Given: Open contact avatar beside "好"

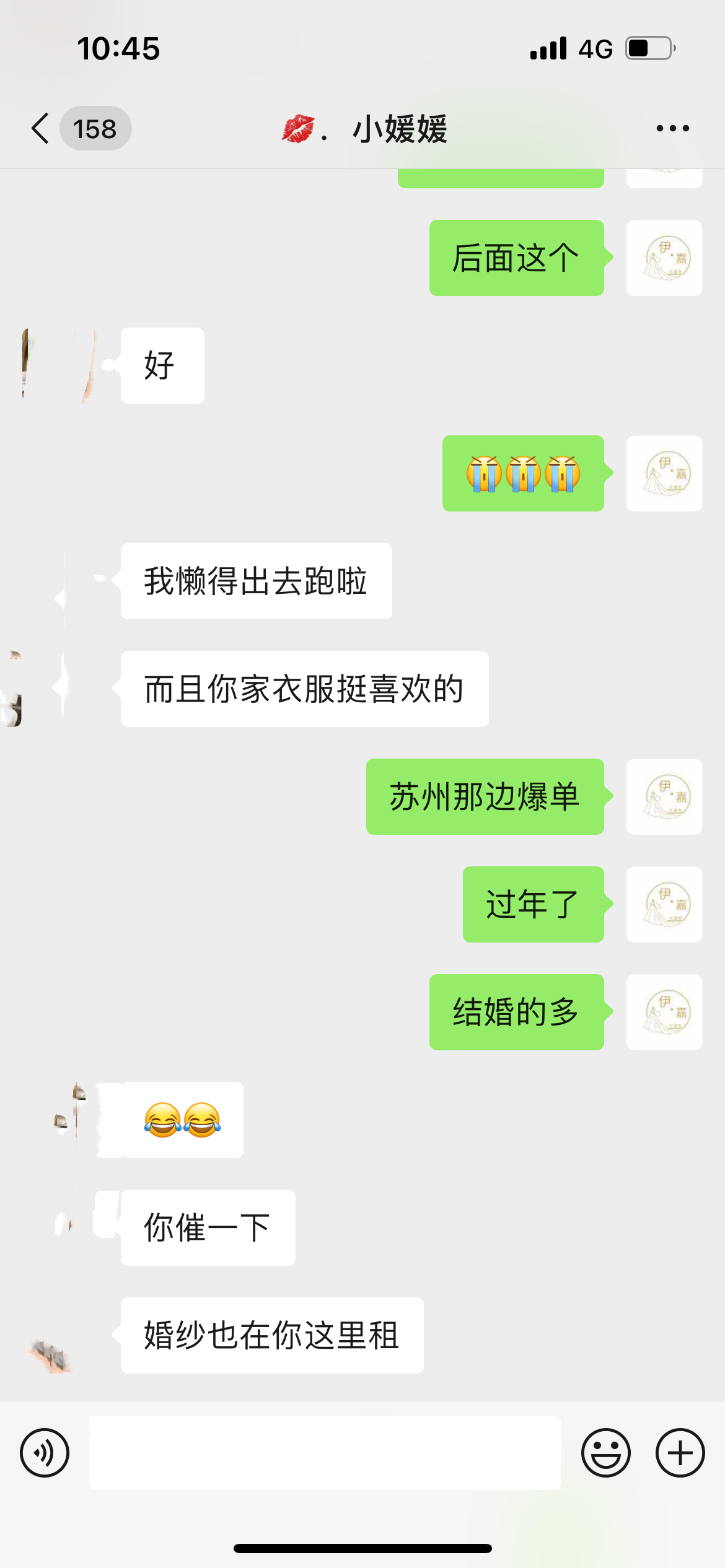Looking at the screenshot, I should [60, 365].
